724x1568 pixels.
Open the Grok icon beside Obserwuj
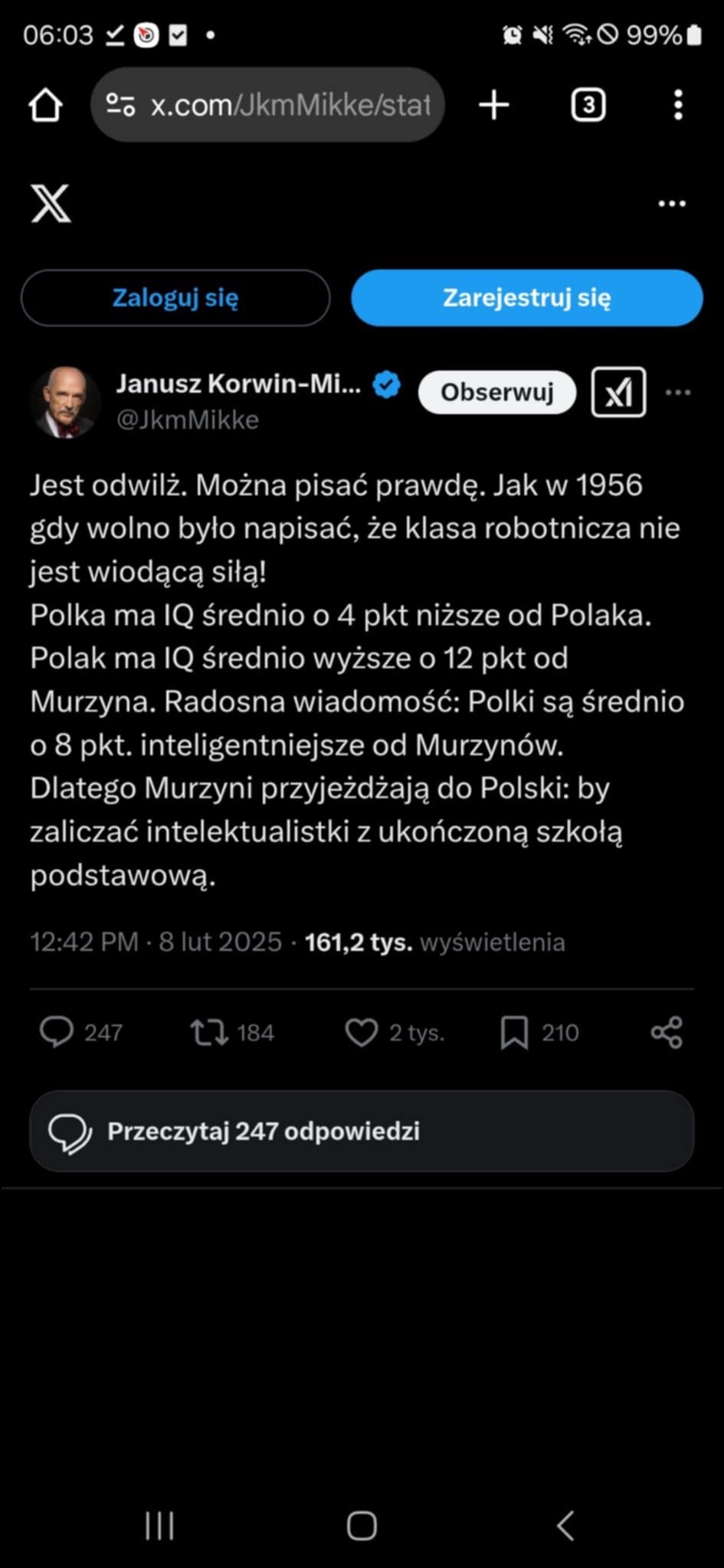tap(618, 393)
